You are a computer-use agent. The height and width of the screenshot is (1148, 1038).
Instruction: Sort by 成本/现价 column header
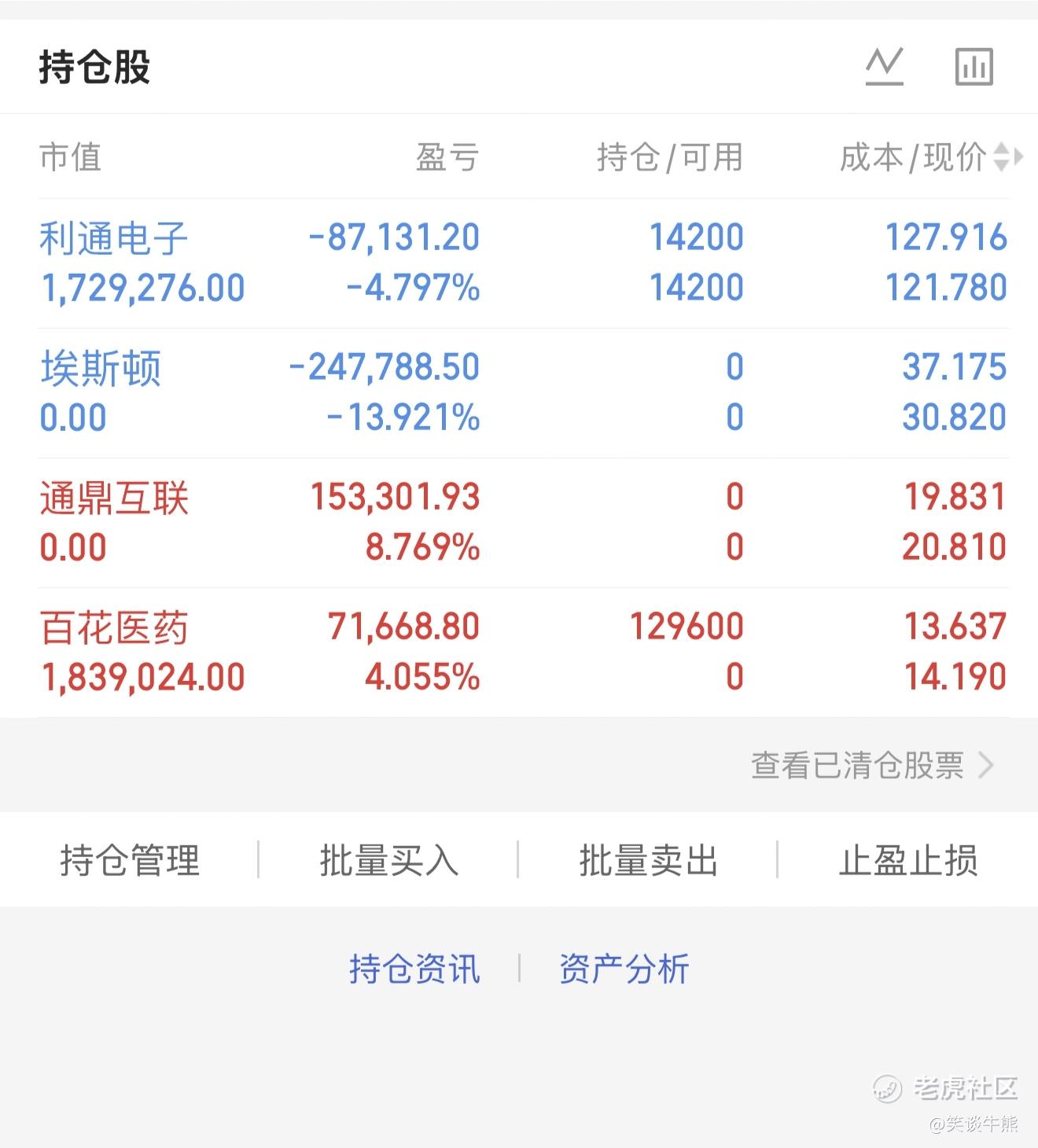(x=931, y=157)
